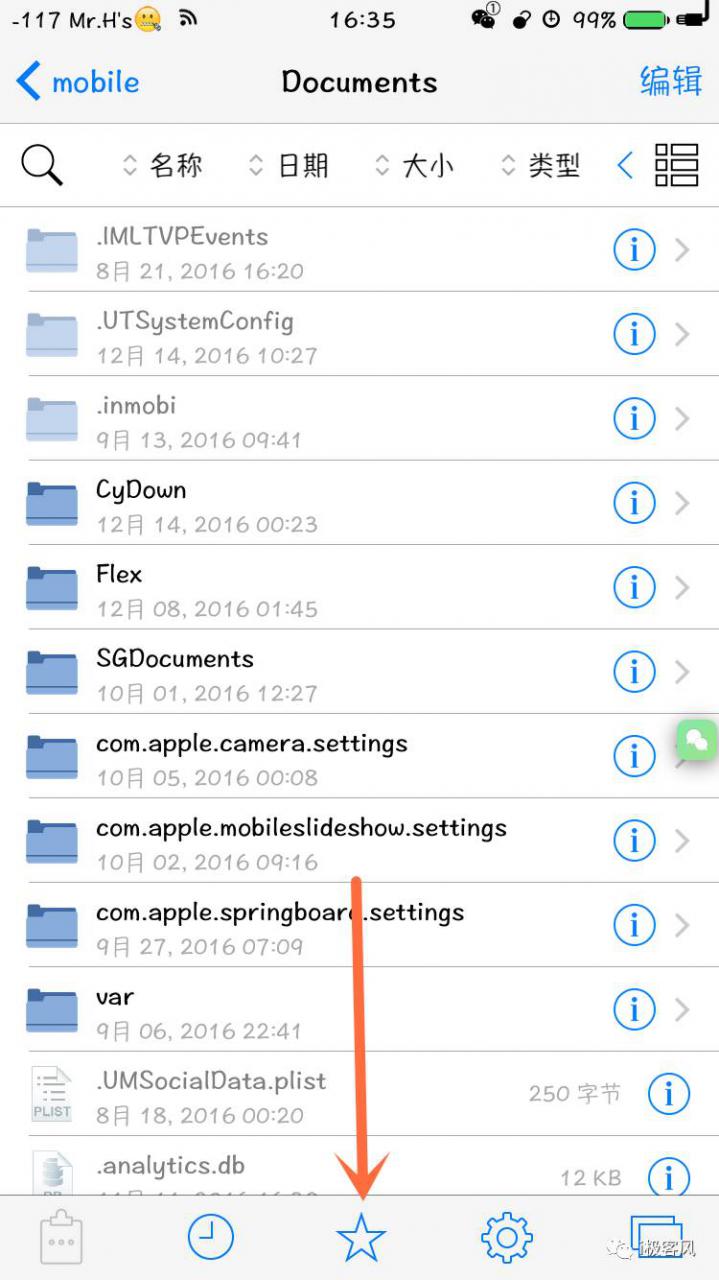Screen dimensions: 719x1280
Task: Open the file search magnifier
Action: (42, 165)
